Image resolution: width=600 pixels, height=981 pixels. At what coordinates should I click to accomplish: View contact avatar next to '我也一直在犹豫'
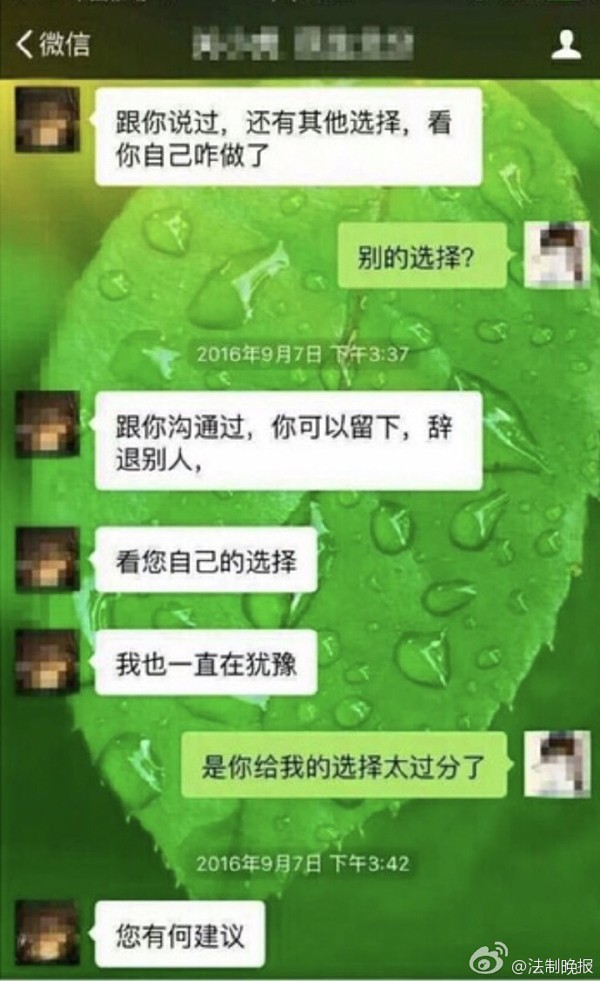pos(47,661)
